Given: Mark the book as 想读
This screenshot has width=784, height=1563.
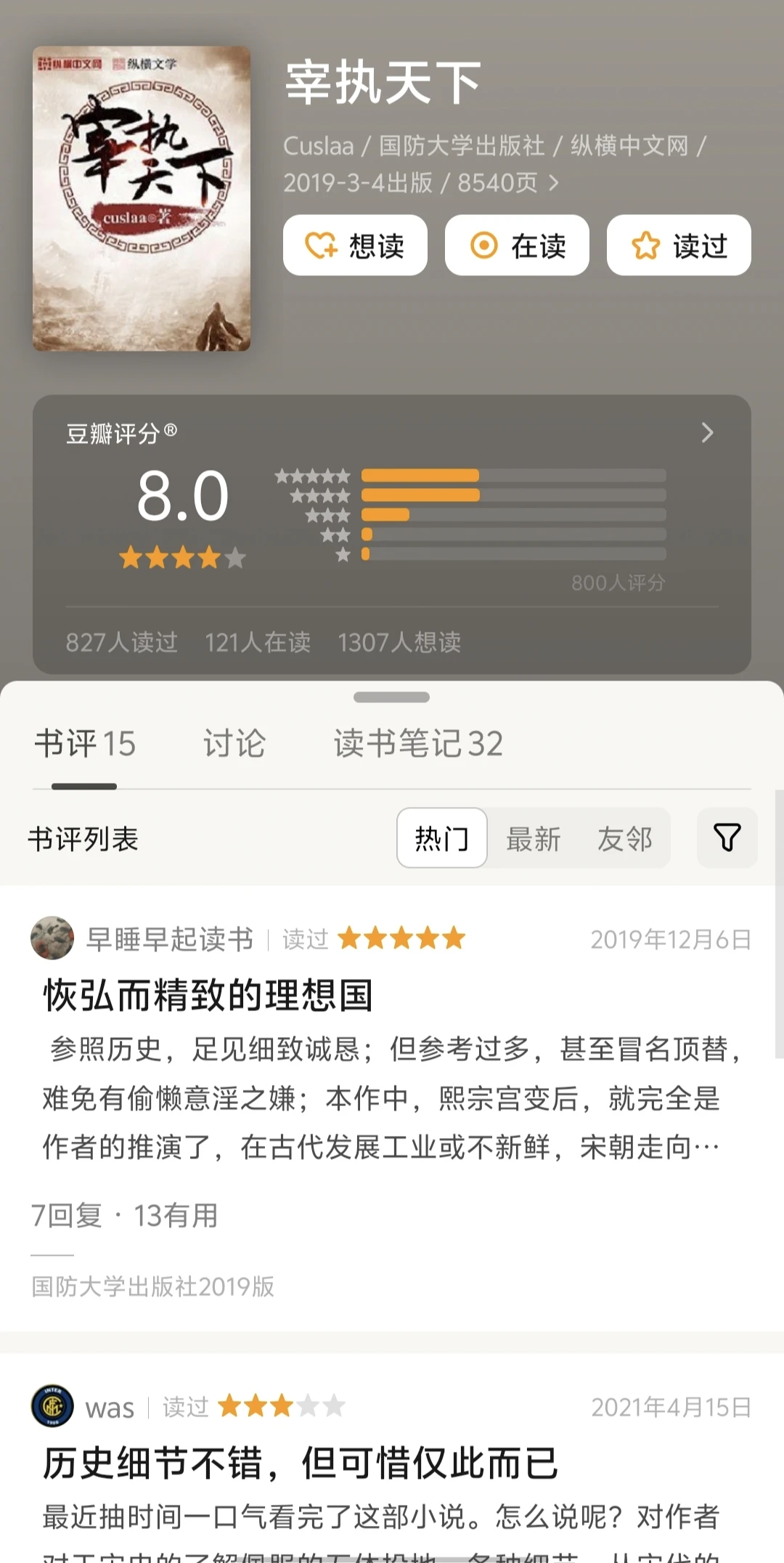Looking at the screenshot, I should [x=355, y=245].
